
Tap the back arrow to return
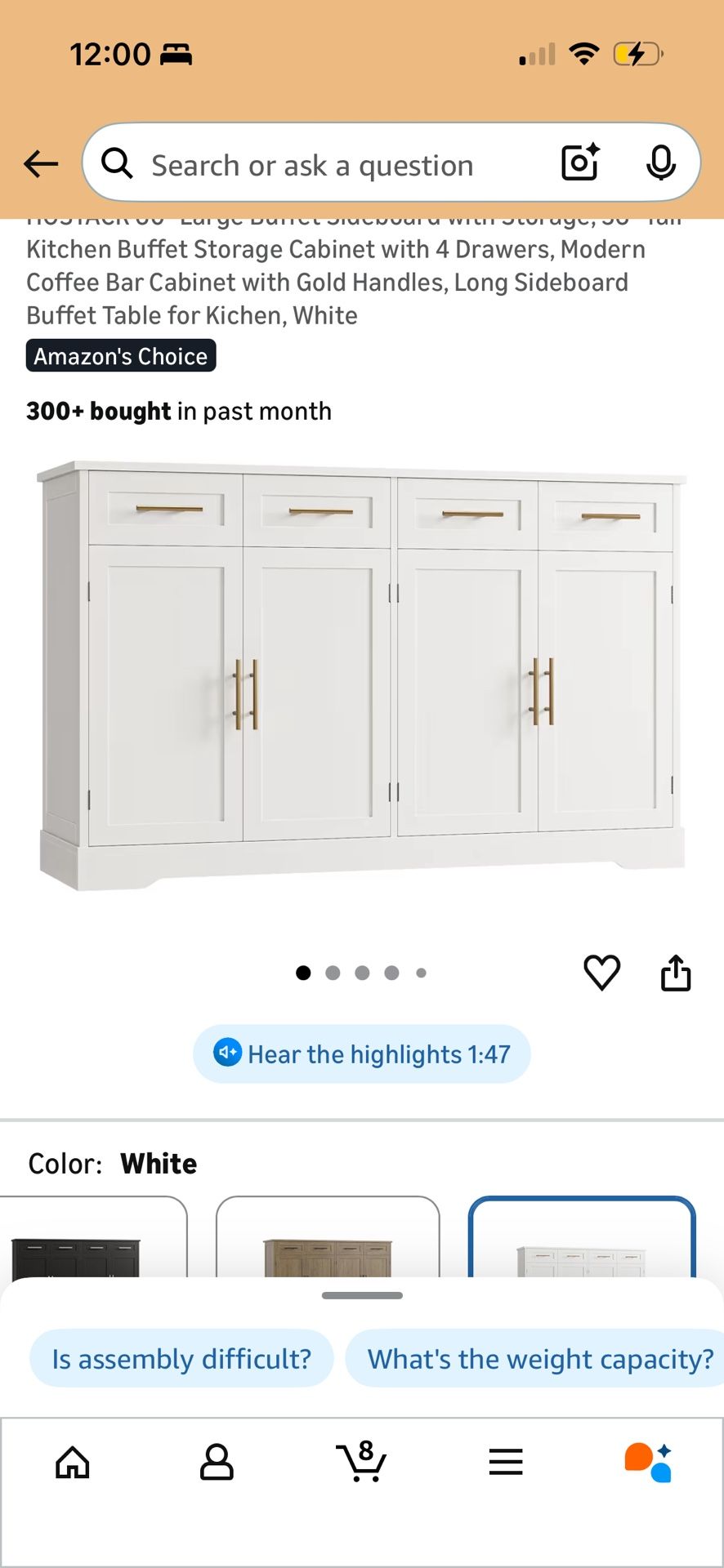point(41,163)
